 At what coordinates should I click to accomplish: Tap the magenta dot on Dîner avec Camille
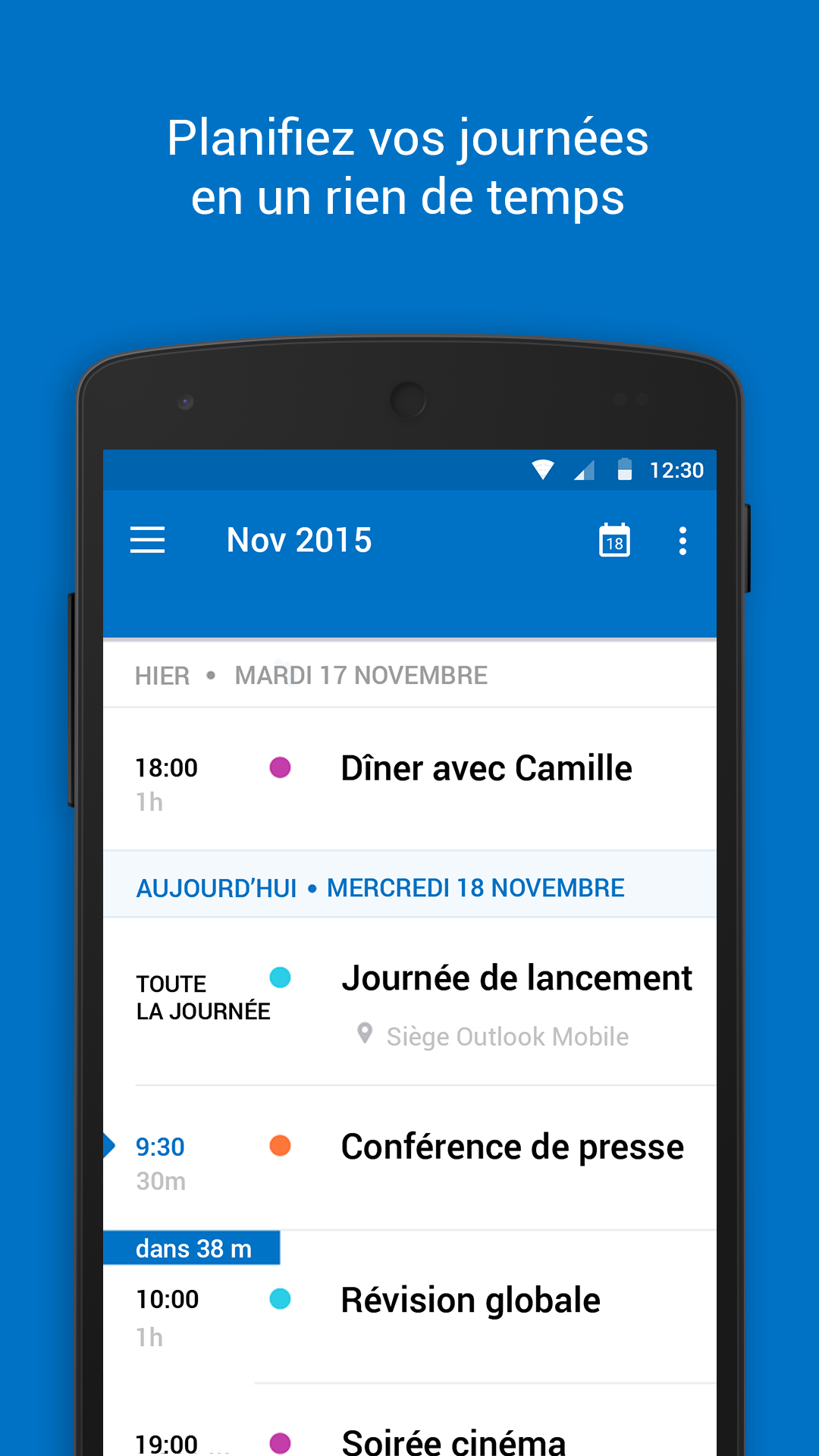(281, 767)
